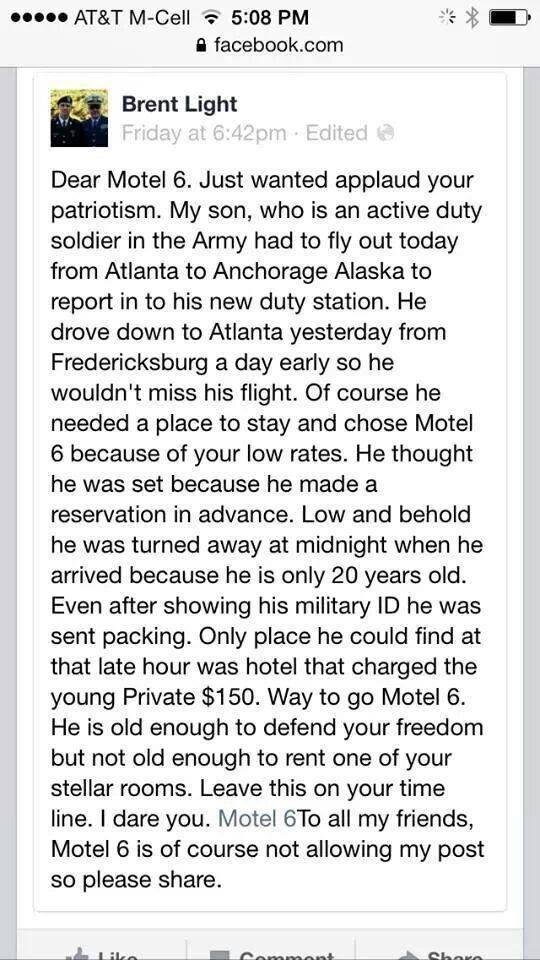
Task: Tap the facebook.com address bar
Action: pyautogui.click(x=269, y=45)
